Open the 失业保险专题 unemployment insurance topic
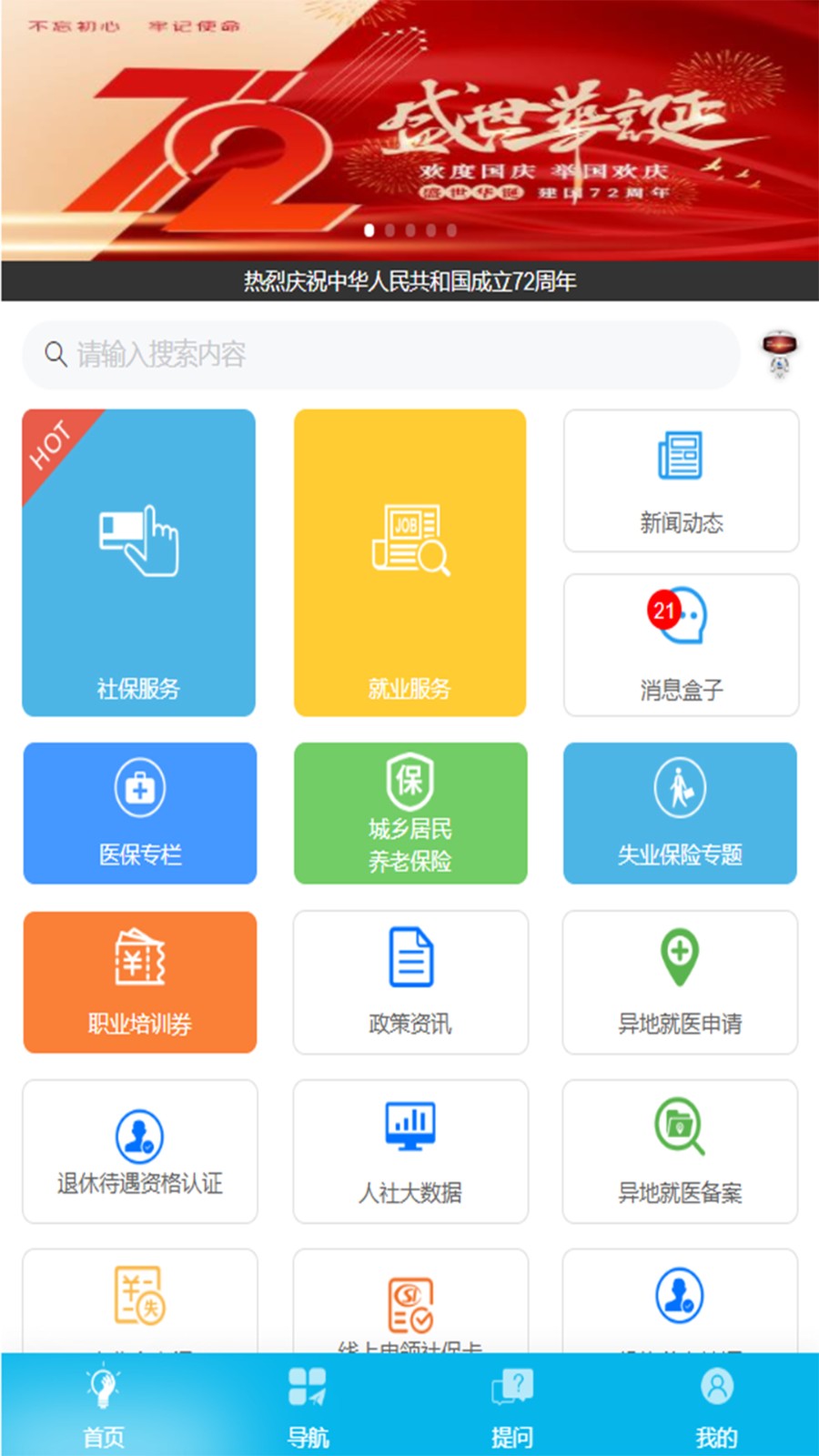819x1456 pixels. pyautogui.click(x=680, y=814)
